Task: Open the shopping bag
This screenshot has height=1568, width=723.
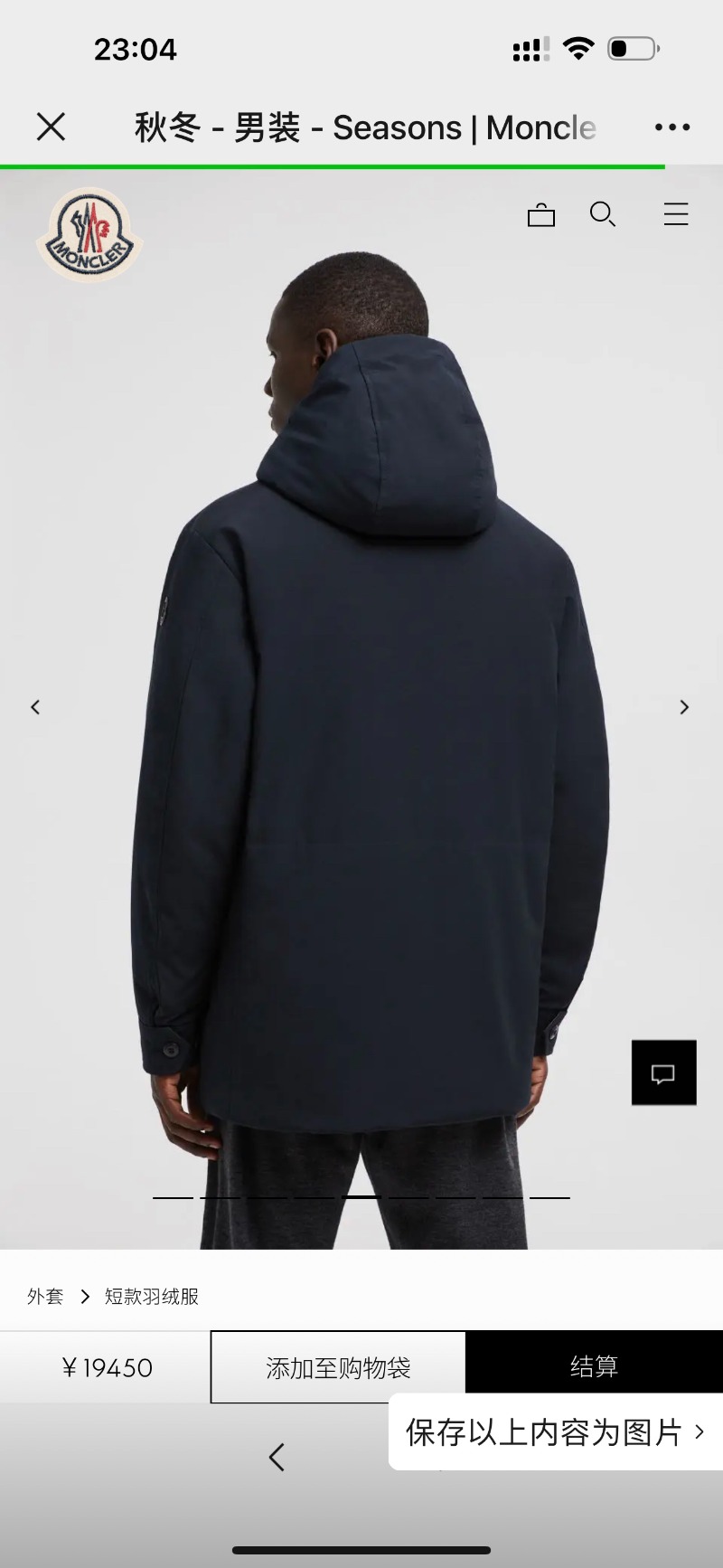Action: pos(540,215)
